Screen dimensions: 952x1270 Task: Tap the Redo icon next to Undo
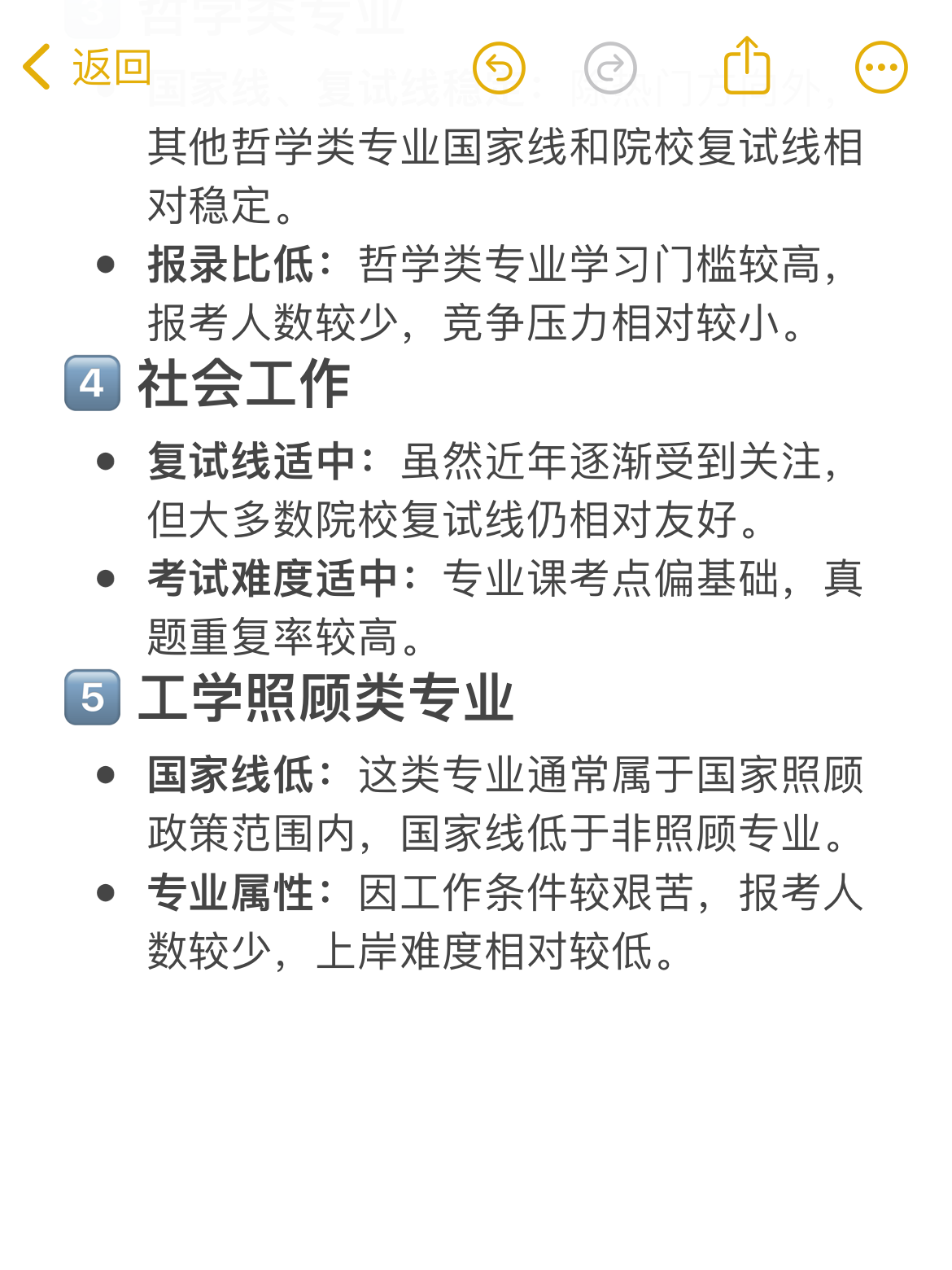[x=611, y=68]
